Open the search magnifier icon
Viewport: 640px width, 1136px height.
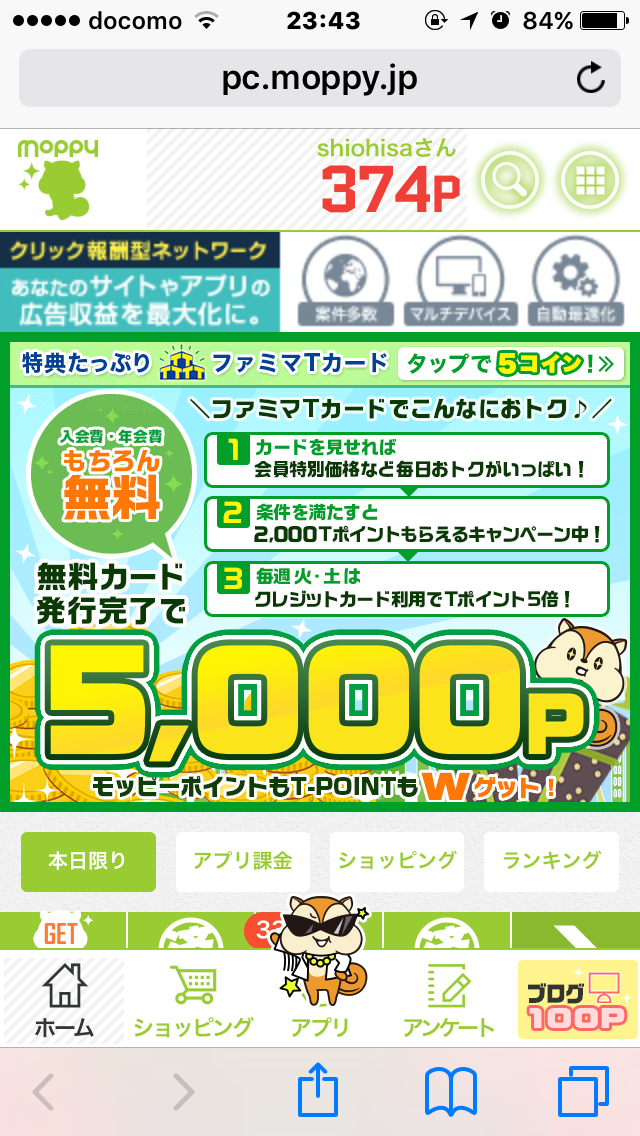tap(509, 181)
